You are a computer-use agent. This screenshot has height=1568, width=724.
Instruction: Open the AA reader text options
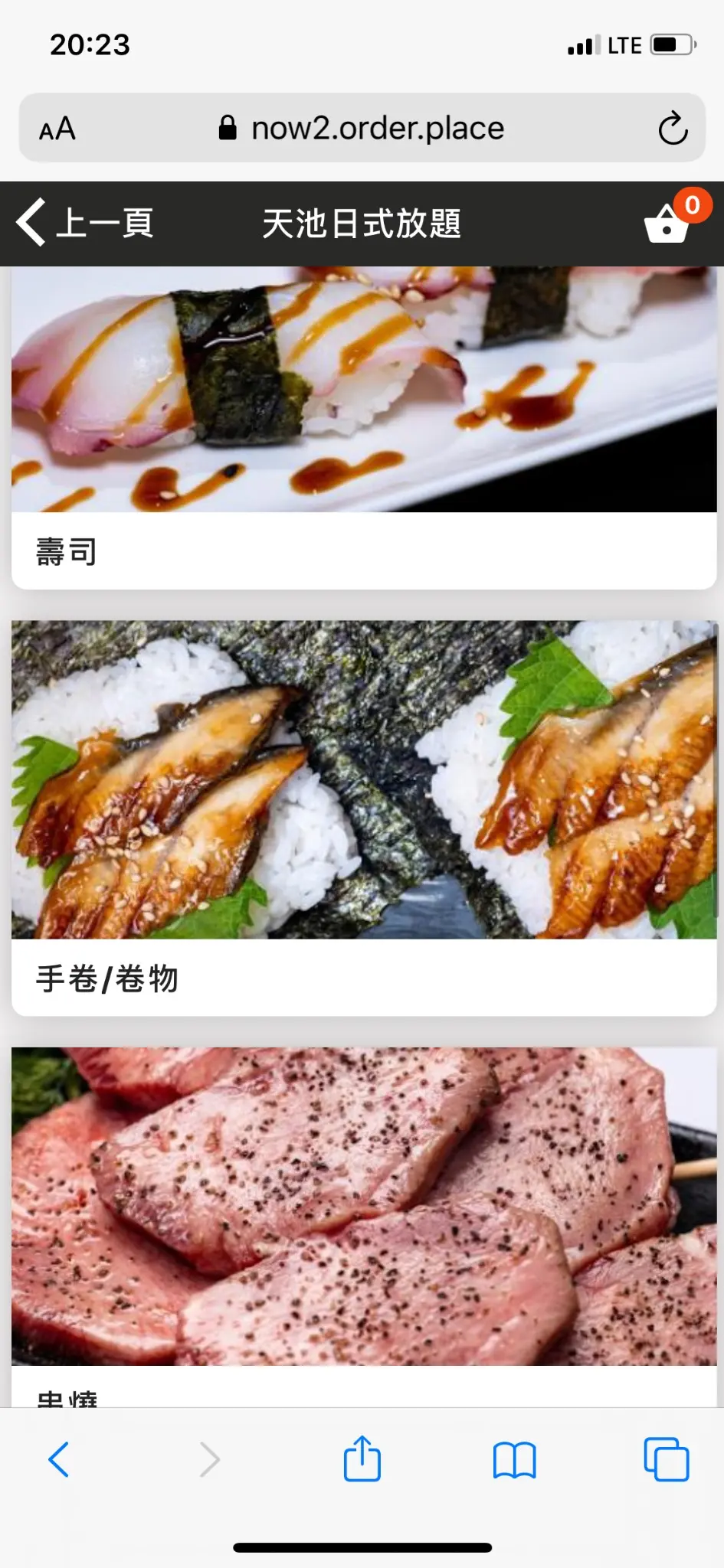point(57,129)
